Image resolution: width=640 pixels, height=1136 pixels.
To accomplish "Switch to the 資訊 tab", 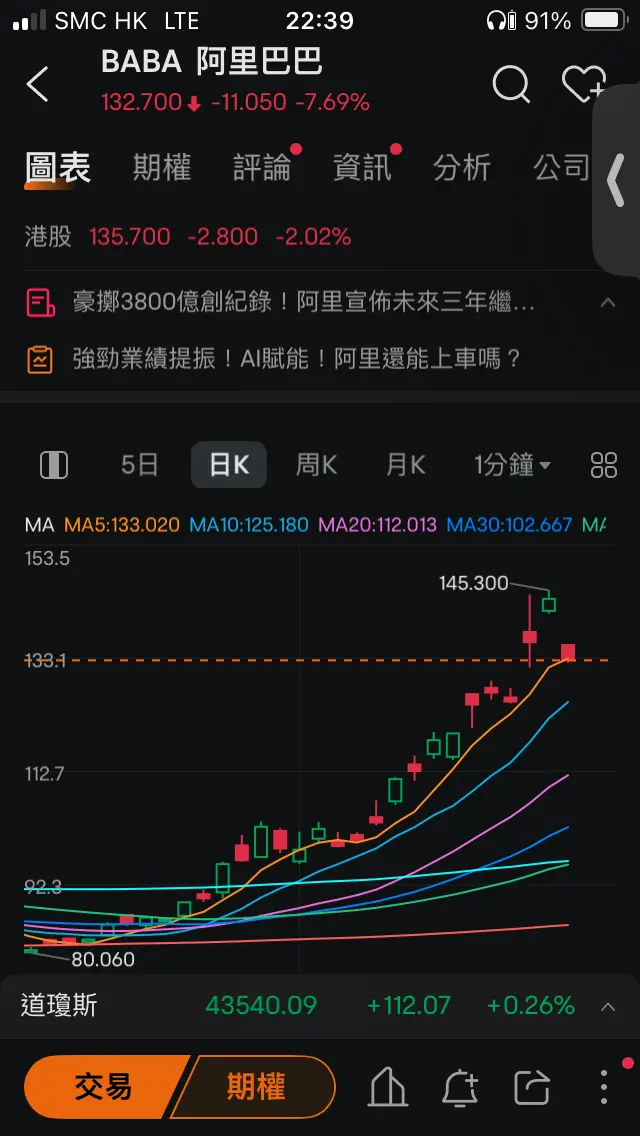I will 362,167.
